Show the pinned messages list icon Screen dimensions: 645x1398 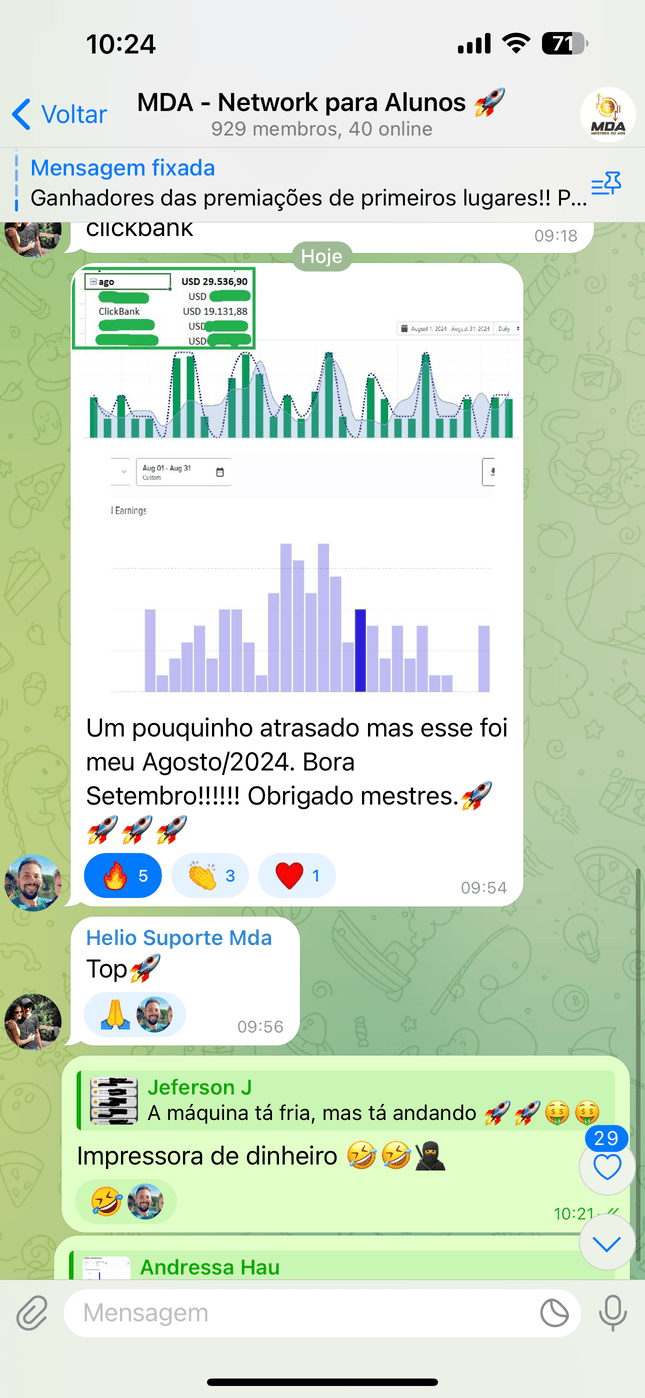coord(605,184)
